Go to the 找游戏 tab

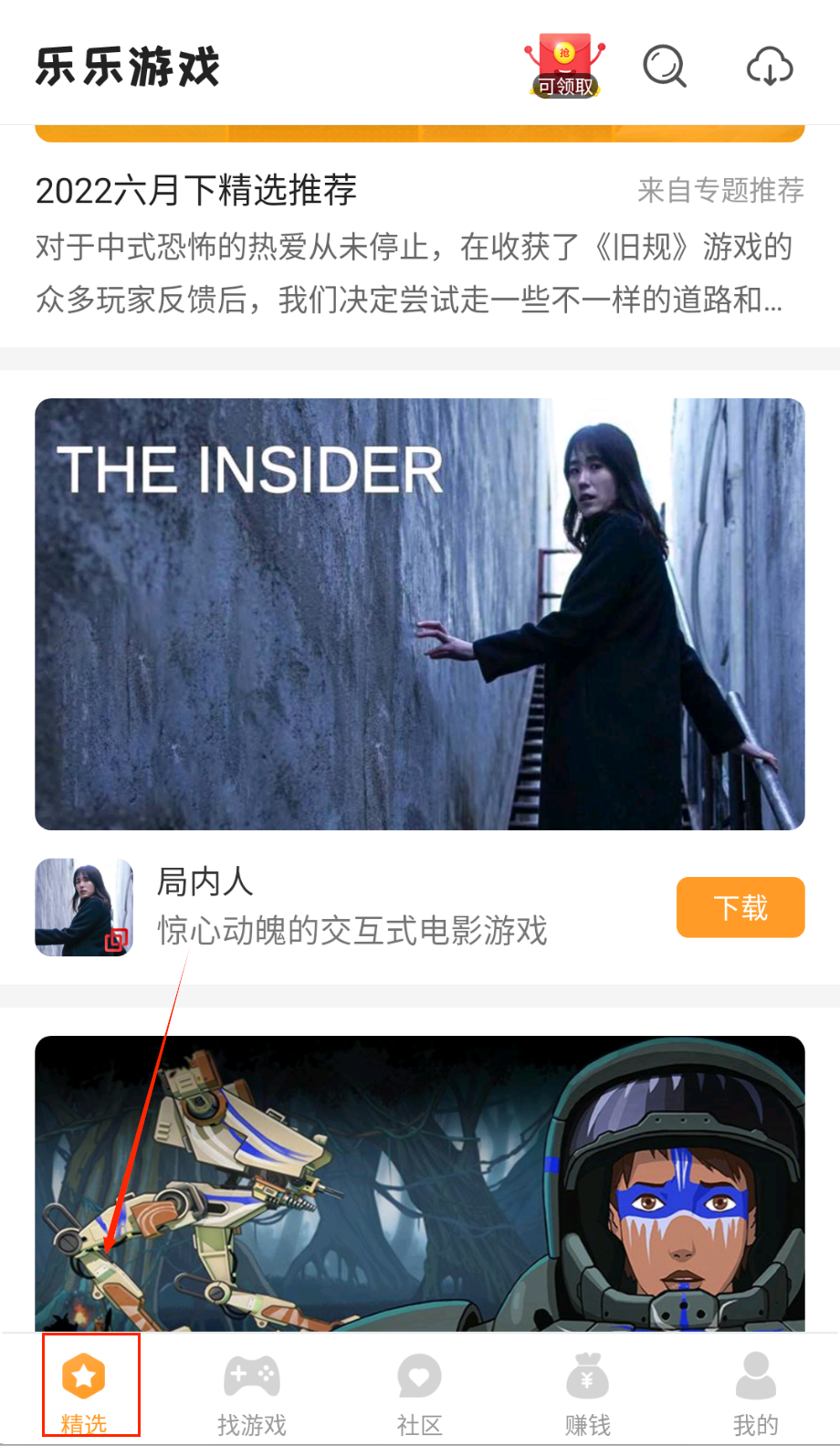click(252, 1390)
